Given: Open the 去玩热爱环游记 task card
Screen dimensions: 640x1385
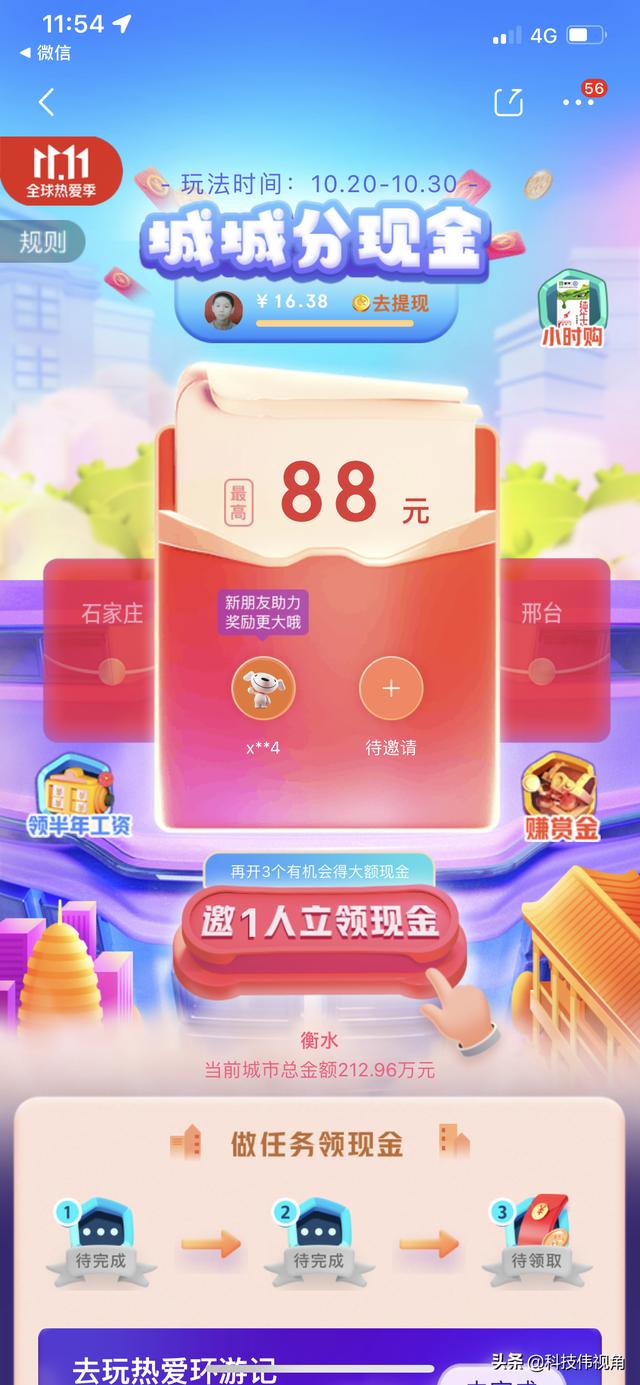Looking at the screenshot, I should click(320, 1356).
